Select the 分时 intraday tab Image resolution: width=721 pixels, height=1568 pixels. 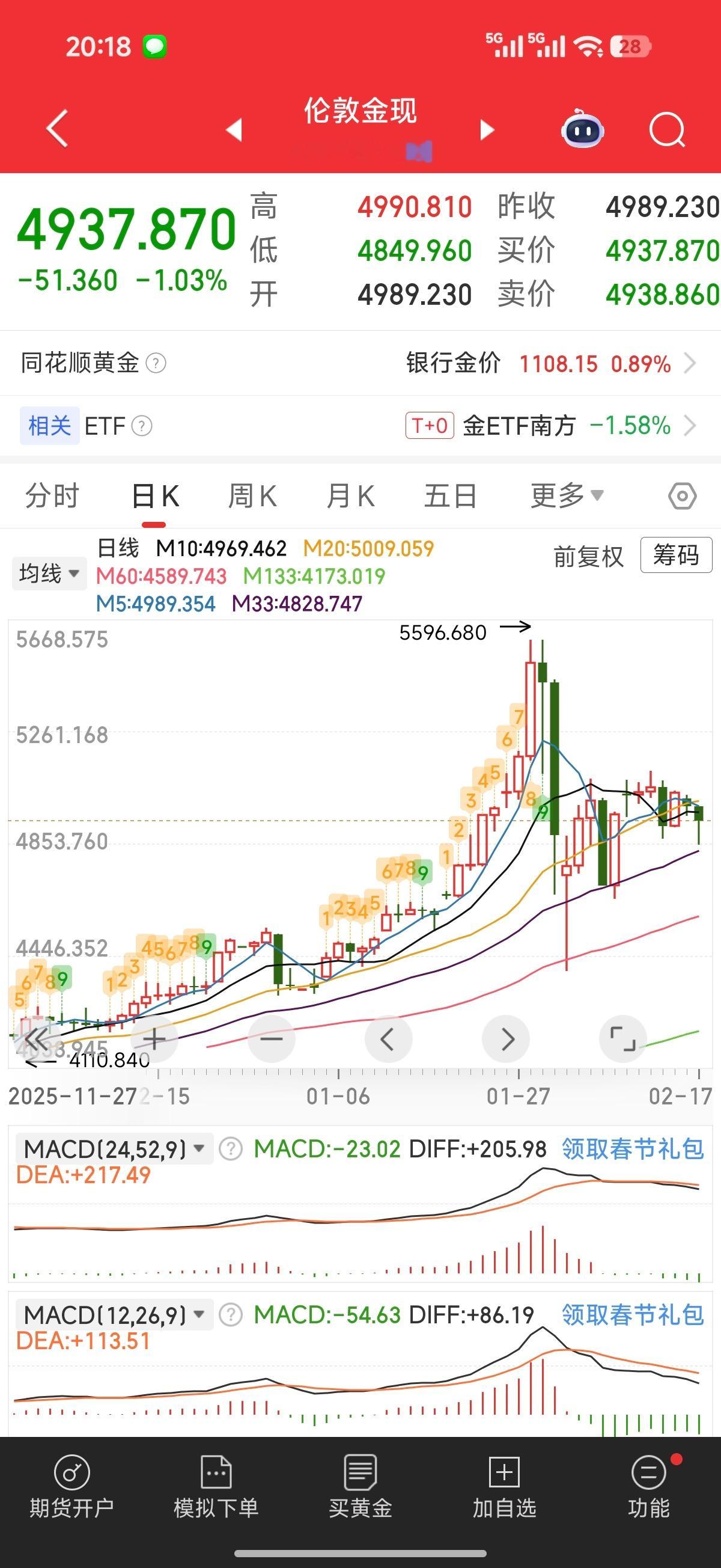(52, 495)
